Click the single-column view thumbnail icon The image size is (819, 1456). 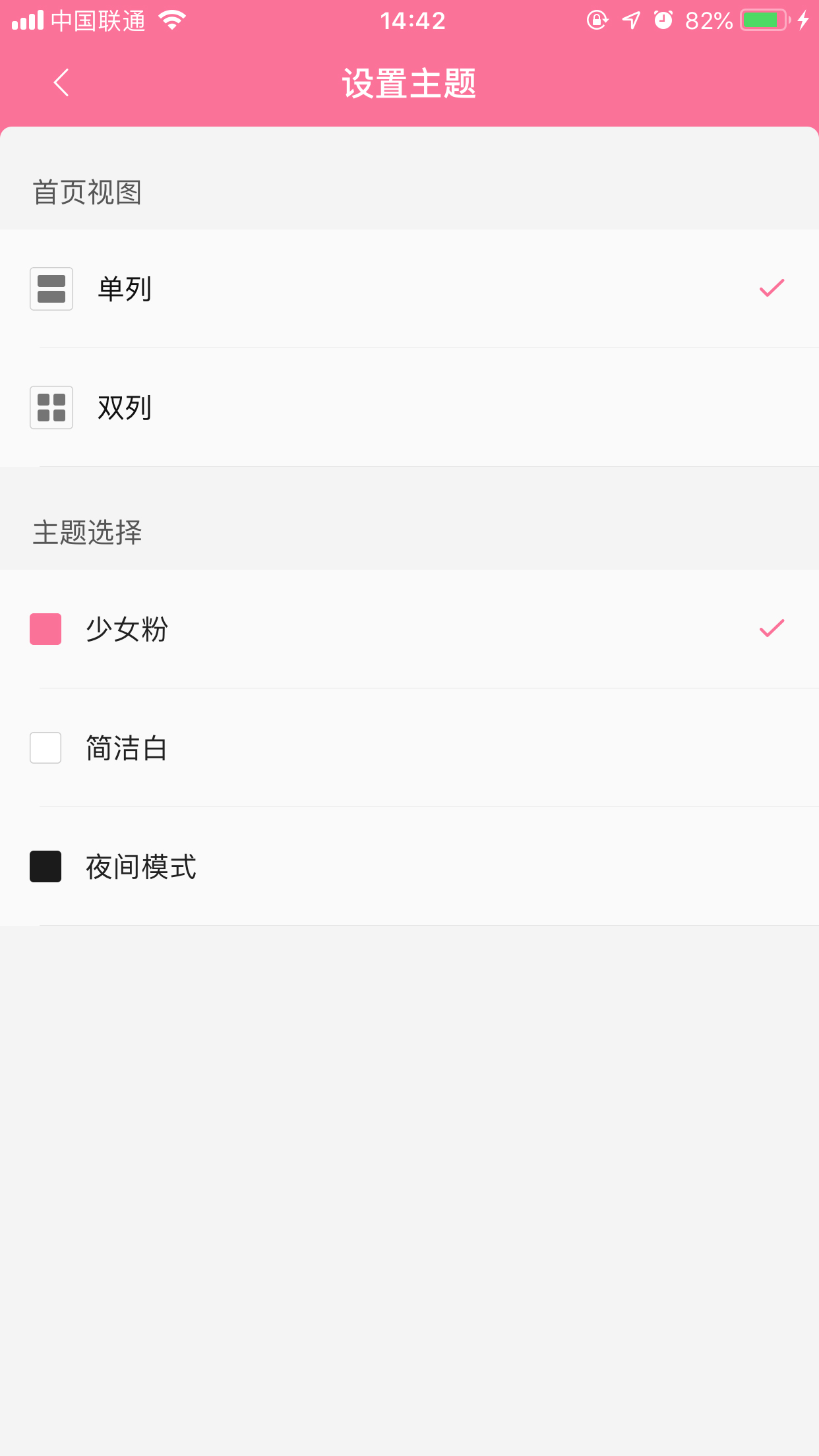(x=51, y=289)
